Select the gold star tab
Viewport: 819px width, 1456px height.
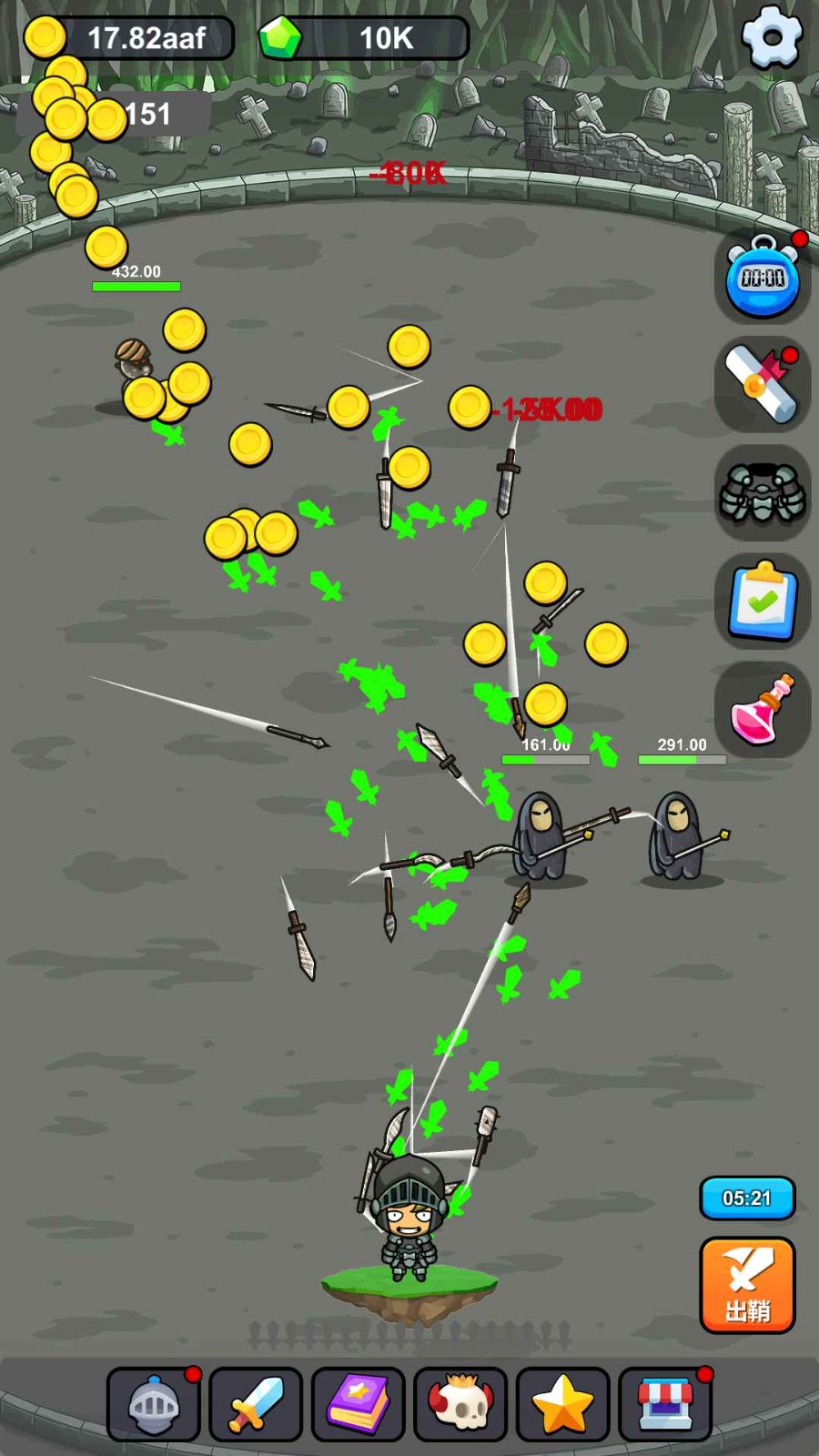click(562, 1404)
